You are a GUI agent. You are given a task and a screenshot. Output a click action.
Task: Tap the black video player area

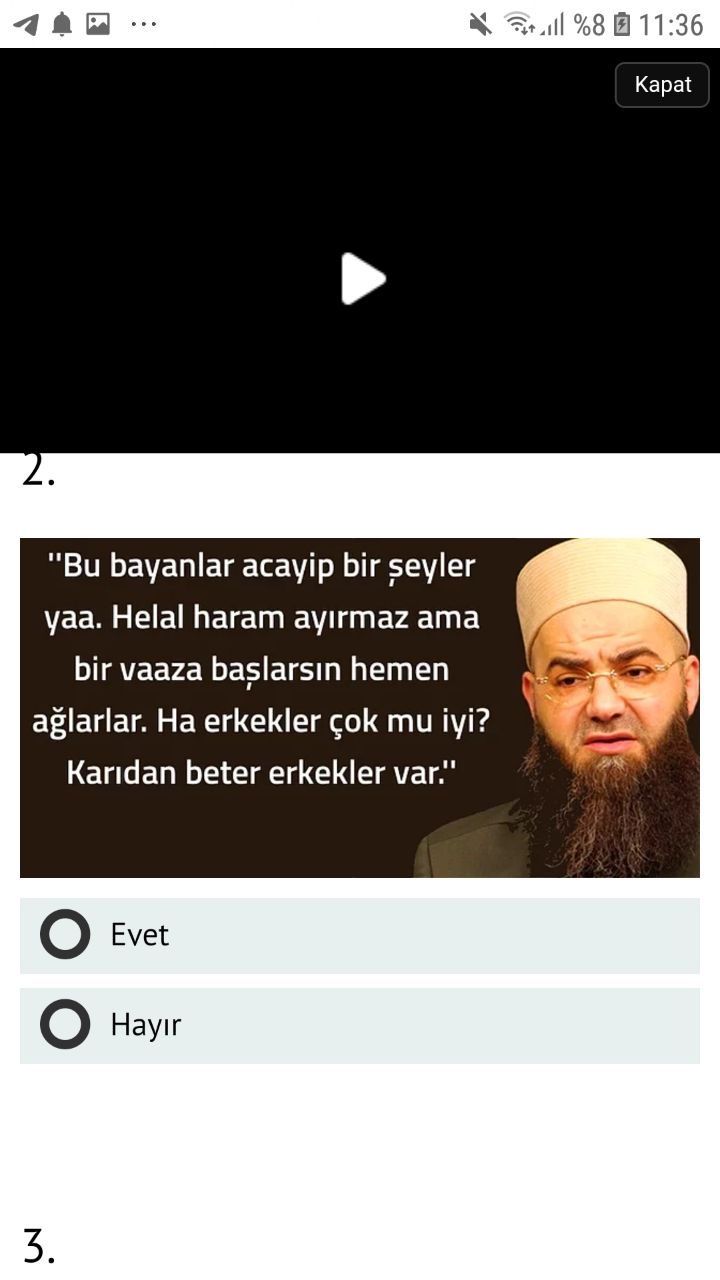click(x=360, y=279)
